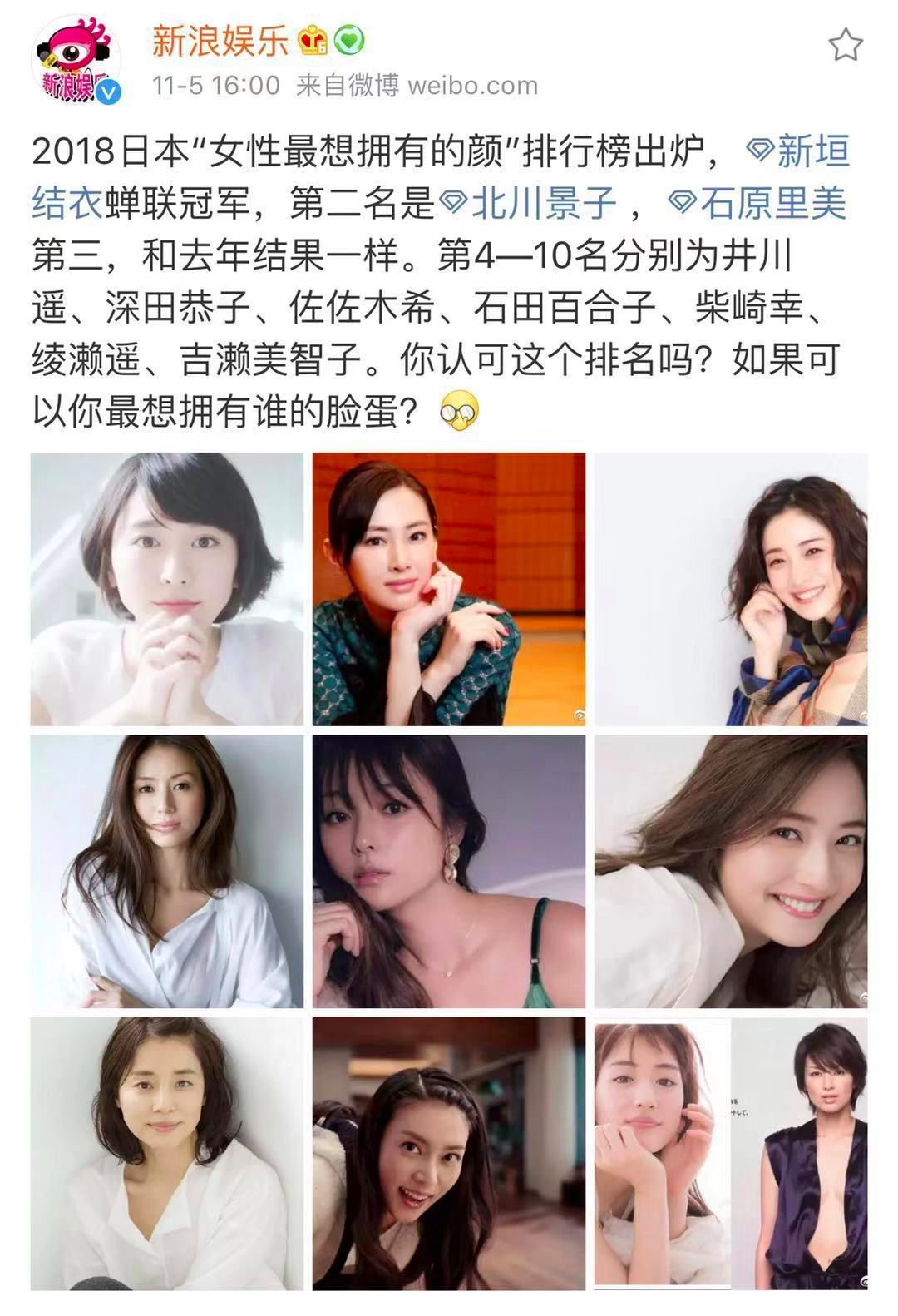This screenshot has width=898, height=1316.
Task: Open the photo with large earrings and green top
Action: point(449,871)
